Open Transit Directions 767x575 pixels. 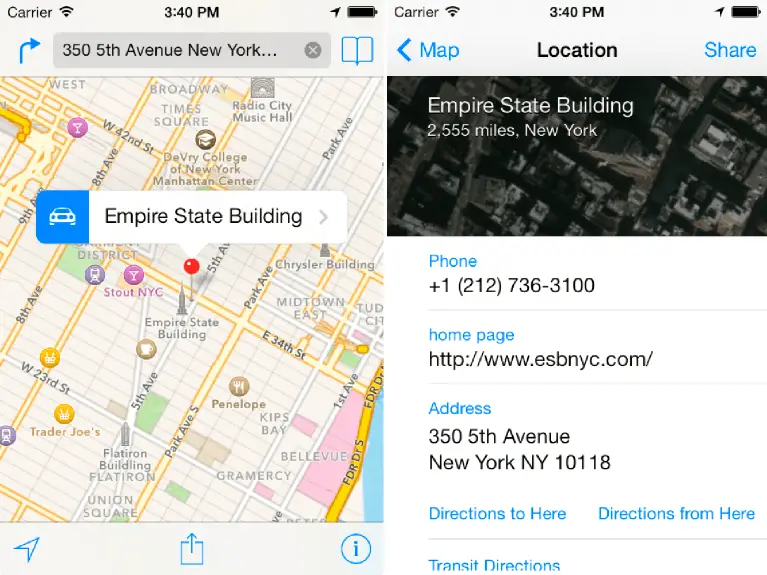pos(494,565)
